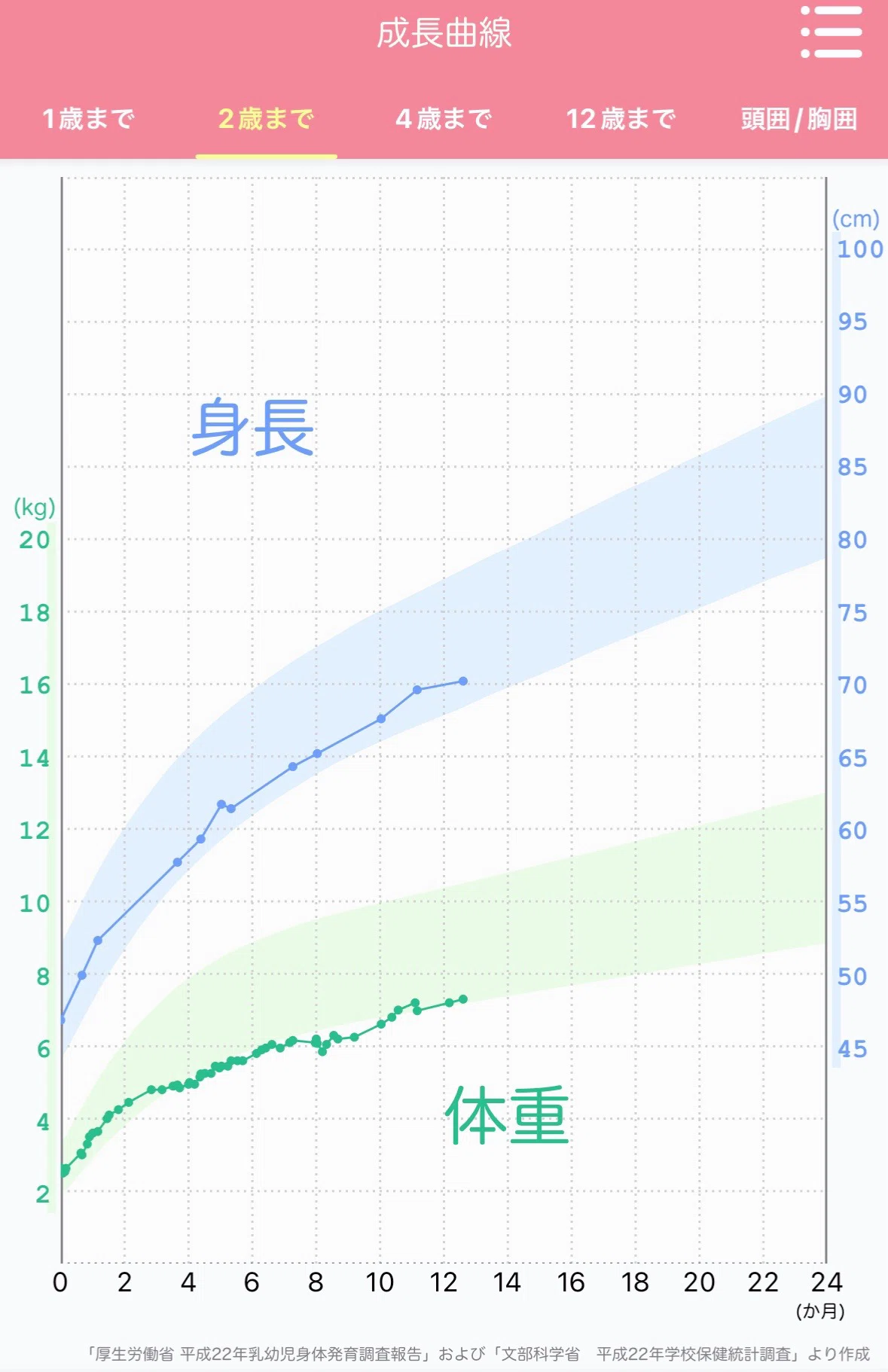Viewport: 888px width, 1372px height.
Task: Select the 2歳まで tab
Action: click(266, 119)
